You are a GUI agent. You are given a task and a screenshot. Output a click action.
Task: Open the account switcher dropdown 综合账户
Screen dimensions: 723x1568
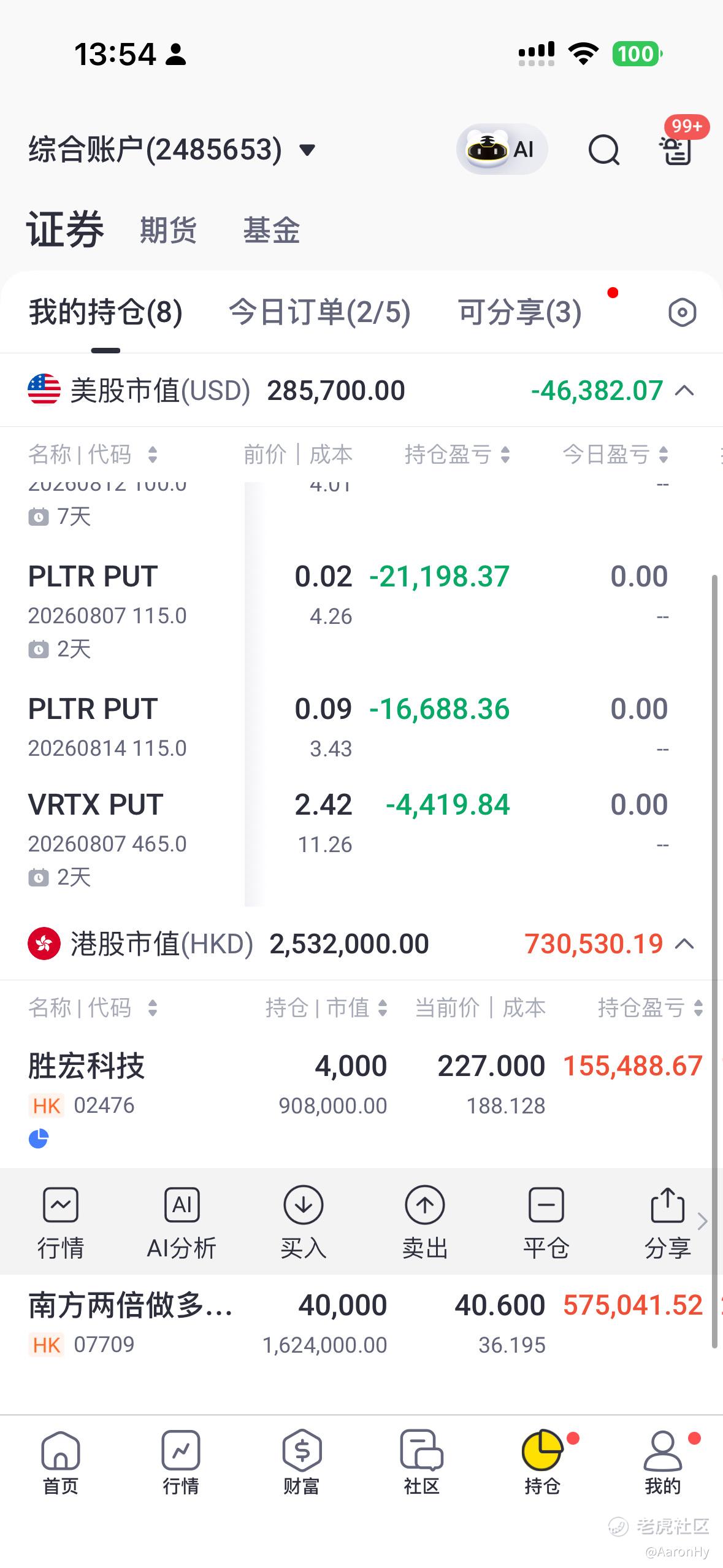[172, 150]
